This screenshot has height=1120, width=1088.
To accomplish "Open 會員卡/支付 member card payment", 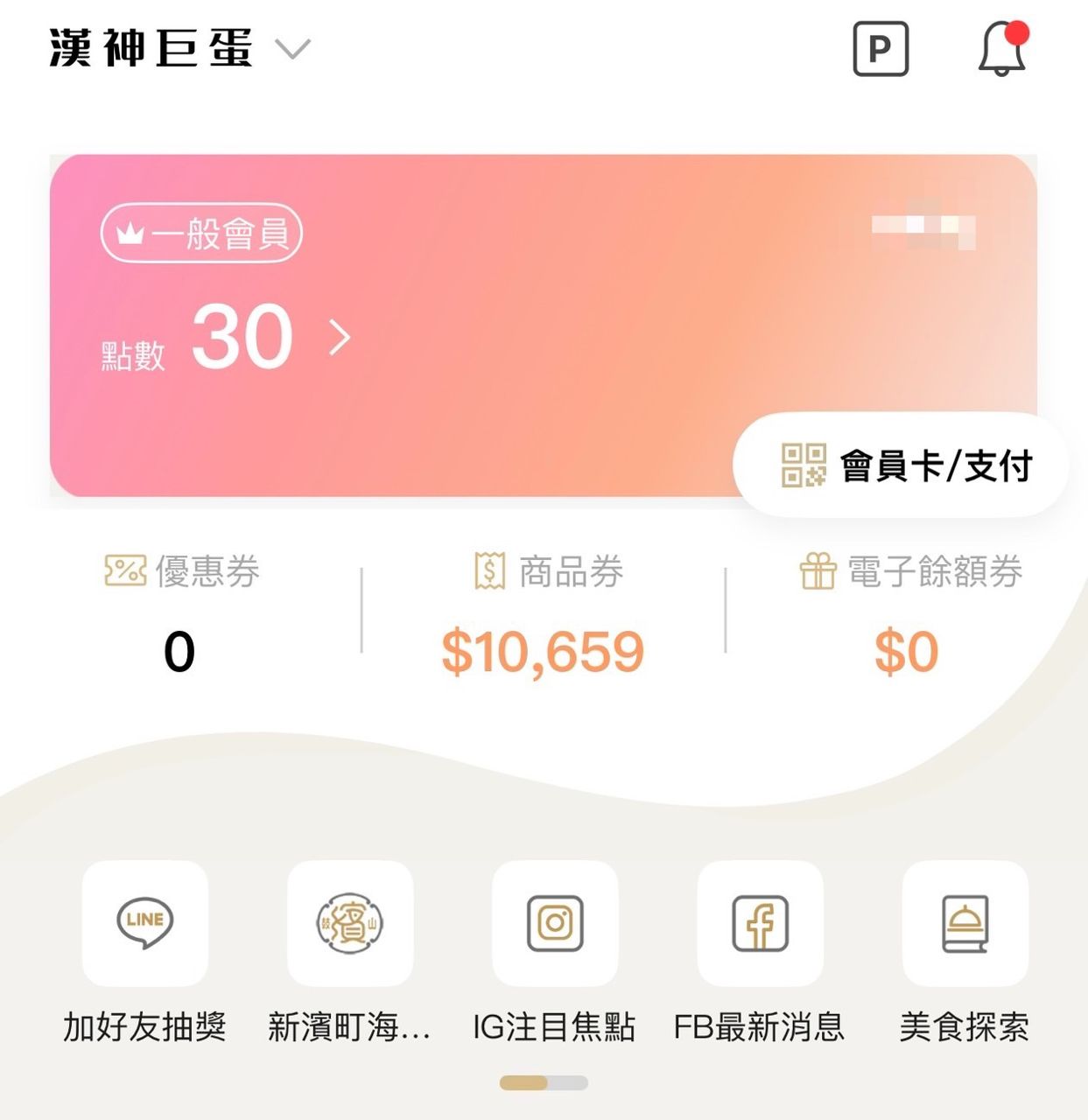I will pos(905,465).
